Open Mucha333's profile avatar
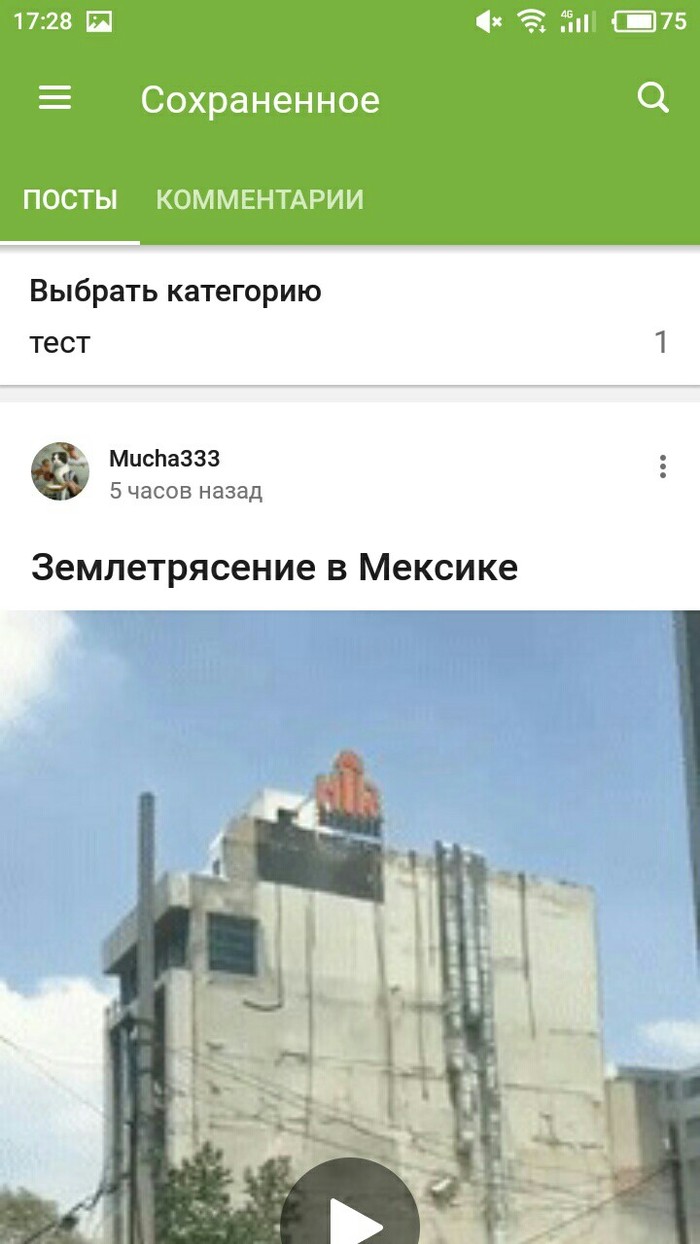The image size is (700, 1244). [60, 471]
